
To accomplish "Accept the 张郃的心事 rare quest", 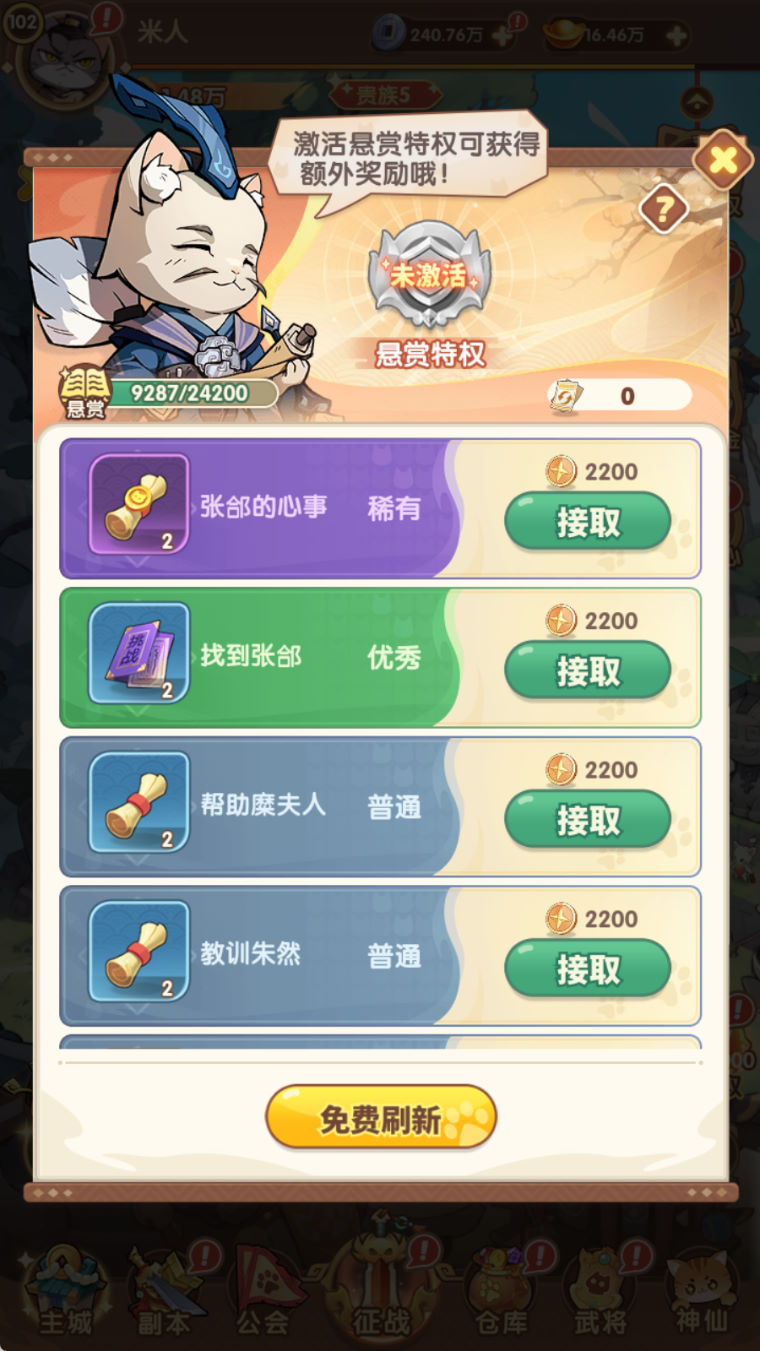I will 587,521.
